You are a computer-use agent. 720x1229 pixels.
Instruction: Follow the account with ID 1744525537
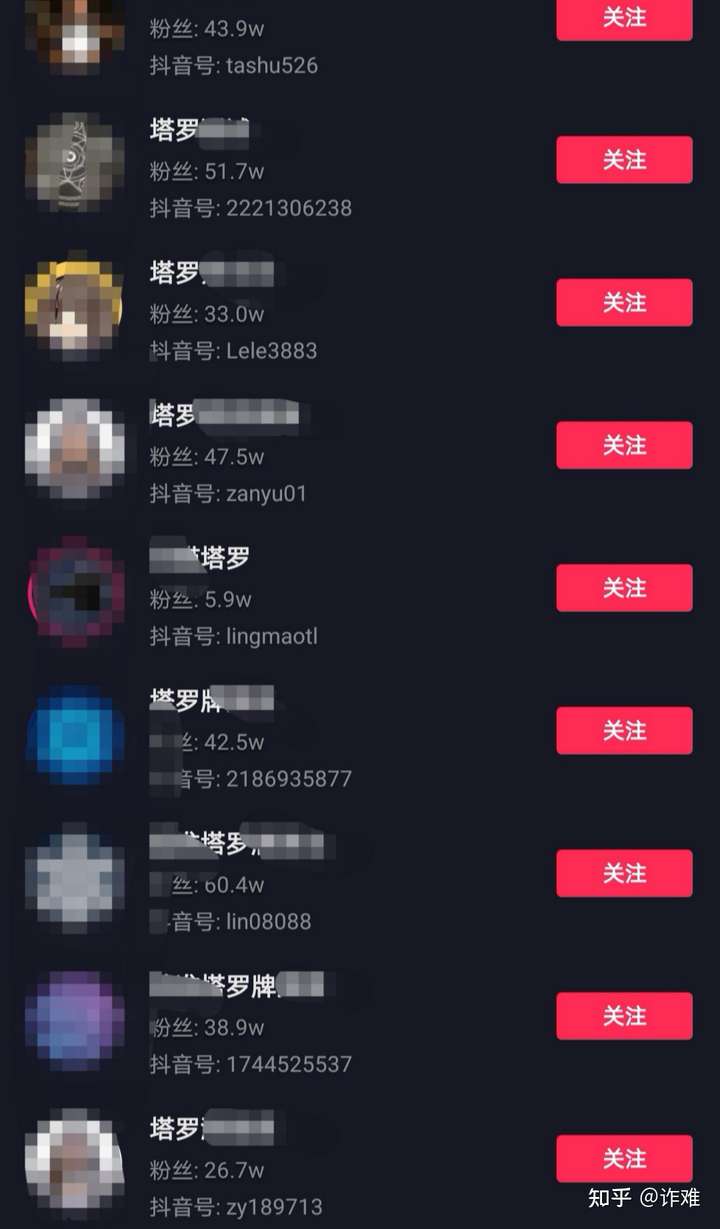pyautogui.click(x=624, y=1016)
